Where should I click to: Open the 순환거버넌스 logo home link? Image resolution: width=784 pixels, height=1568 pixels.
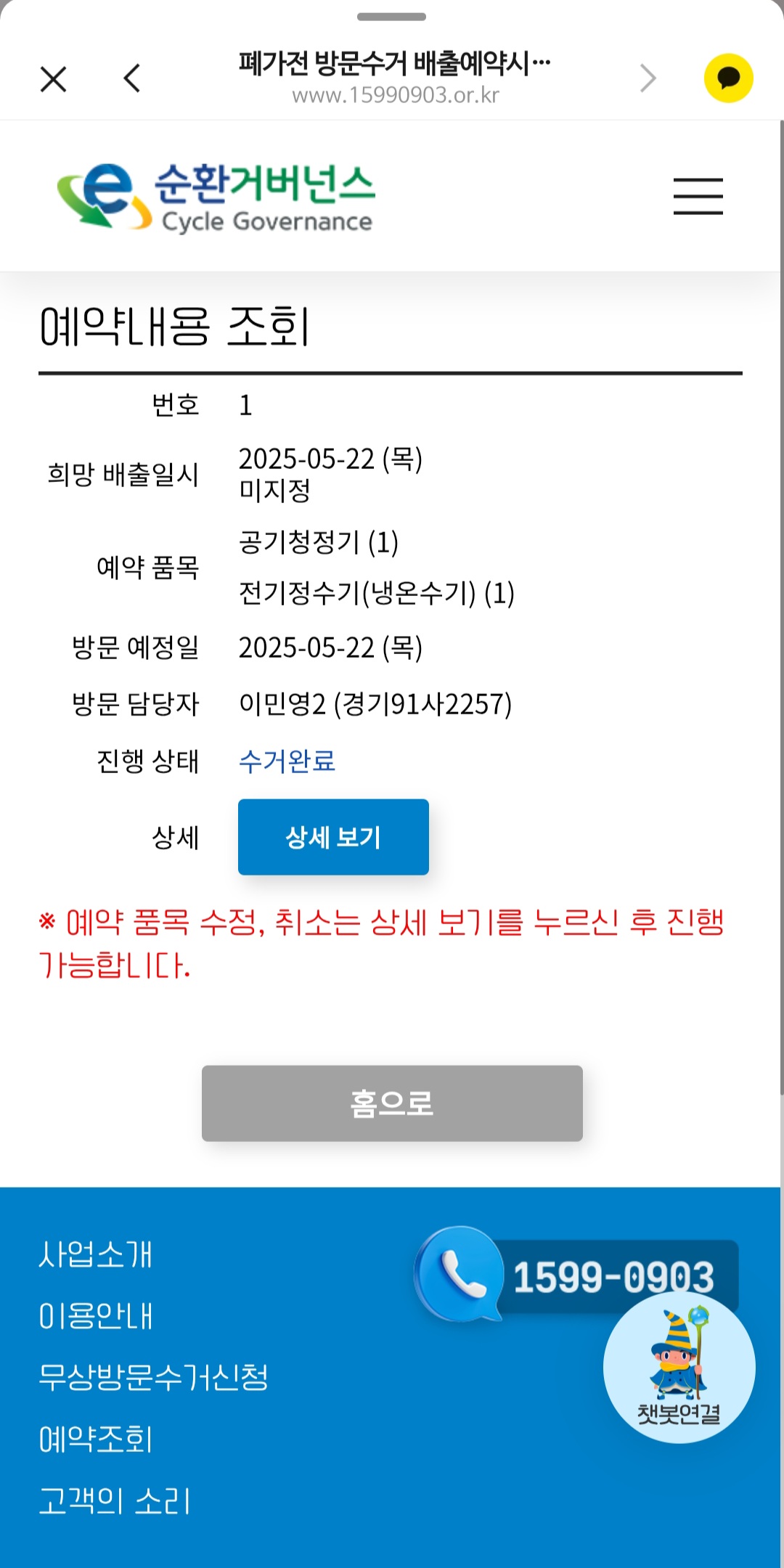tap(216, 196)
